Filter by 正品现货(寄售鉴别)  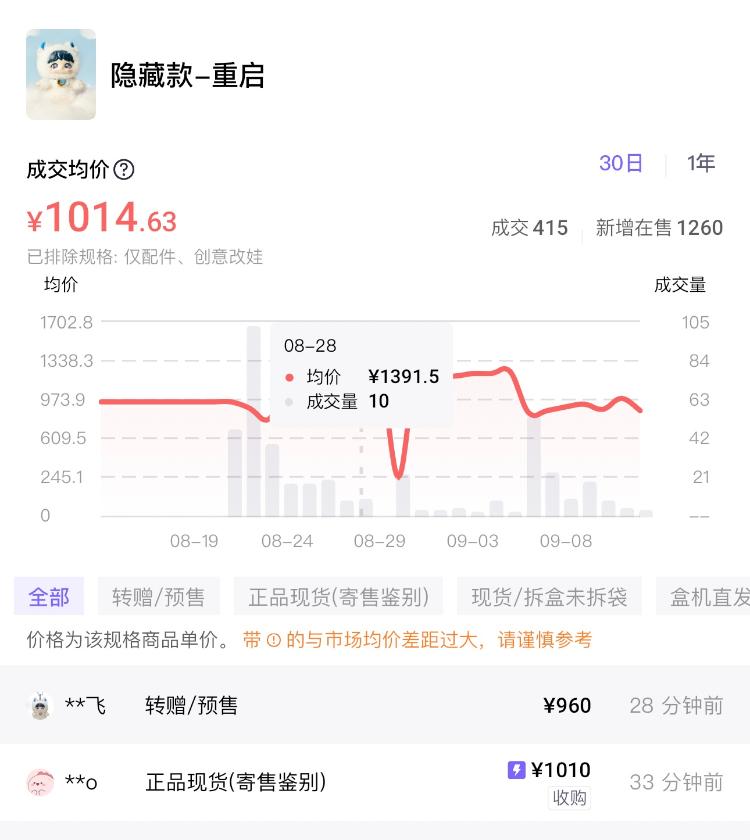338,597
